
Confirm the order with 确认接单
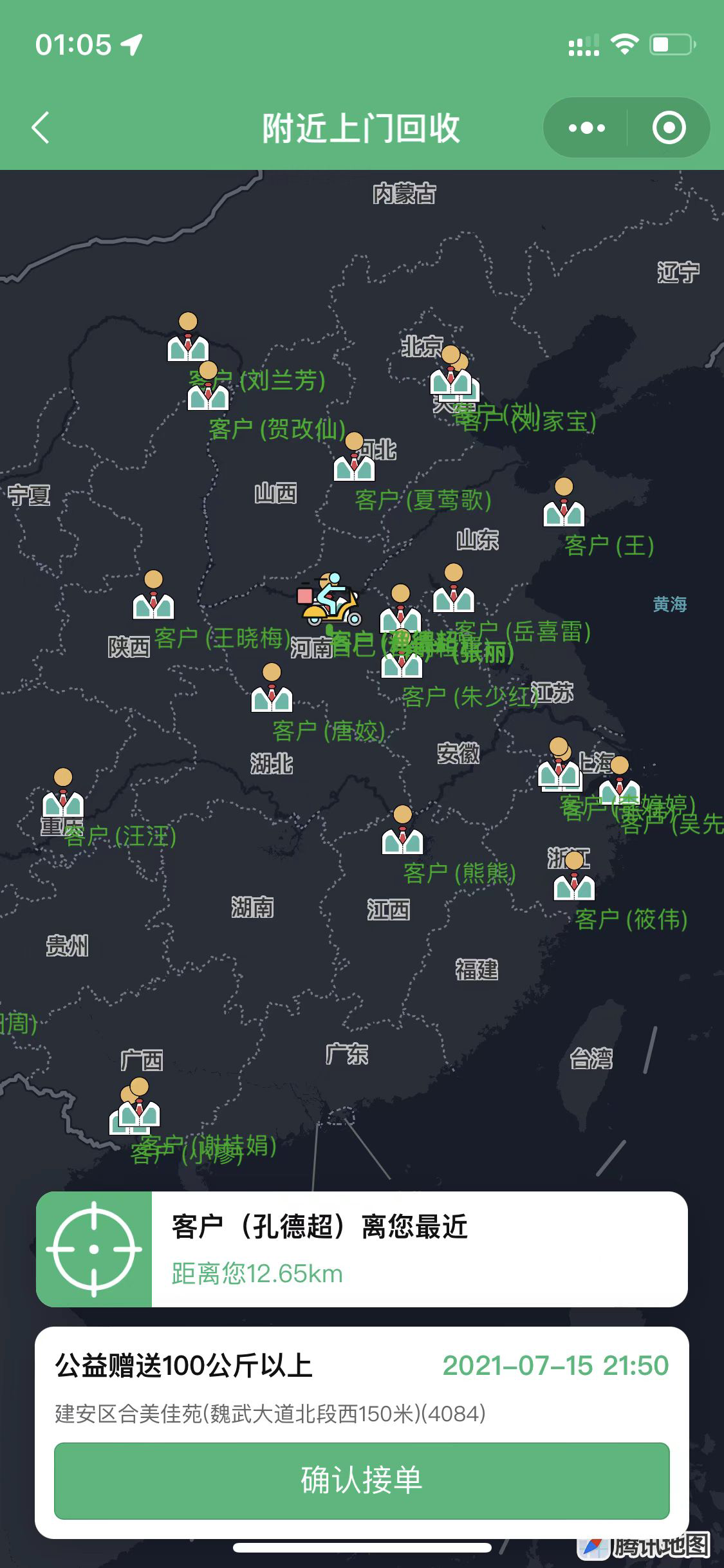point(362,1480)
